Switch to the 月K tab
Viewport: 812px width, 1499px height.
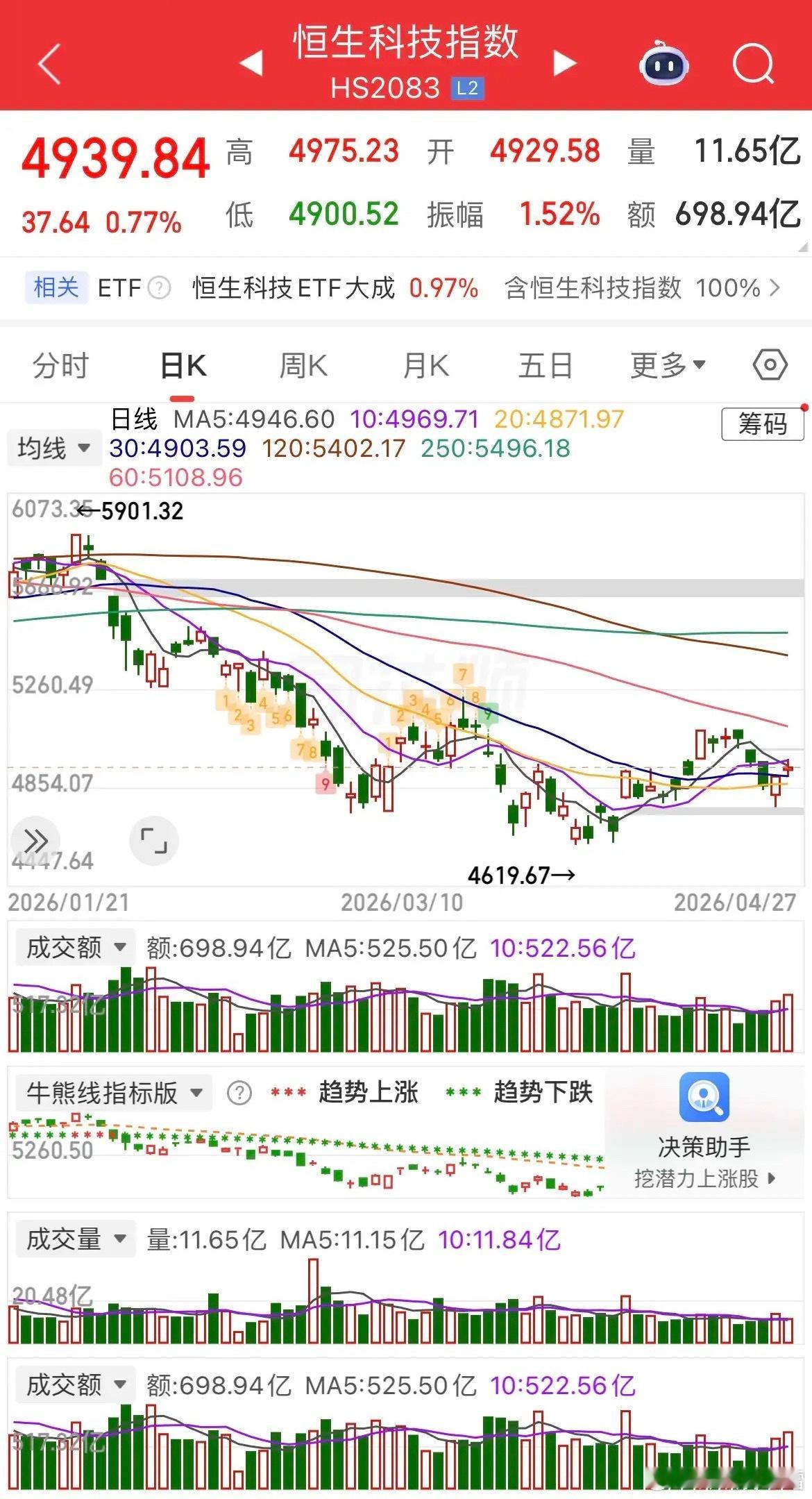(x=425, y=366)
